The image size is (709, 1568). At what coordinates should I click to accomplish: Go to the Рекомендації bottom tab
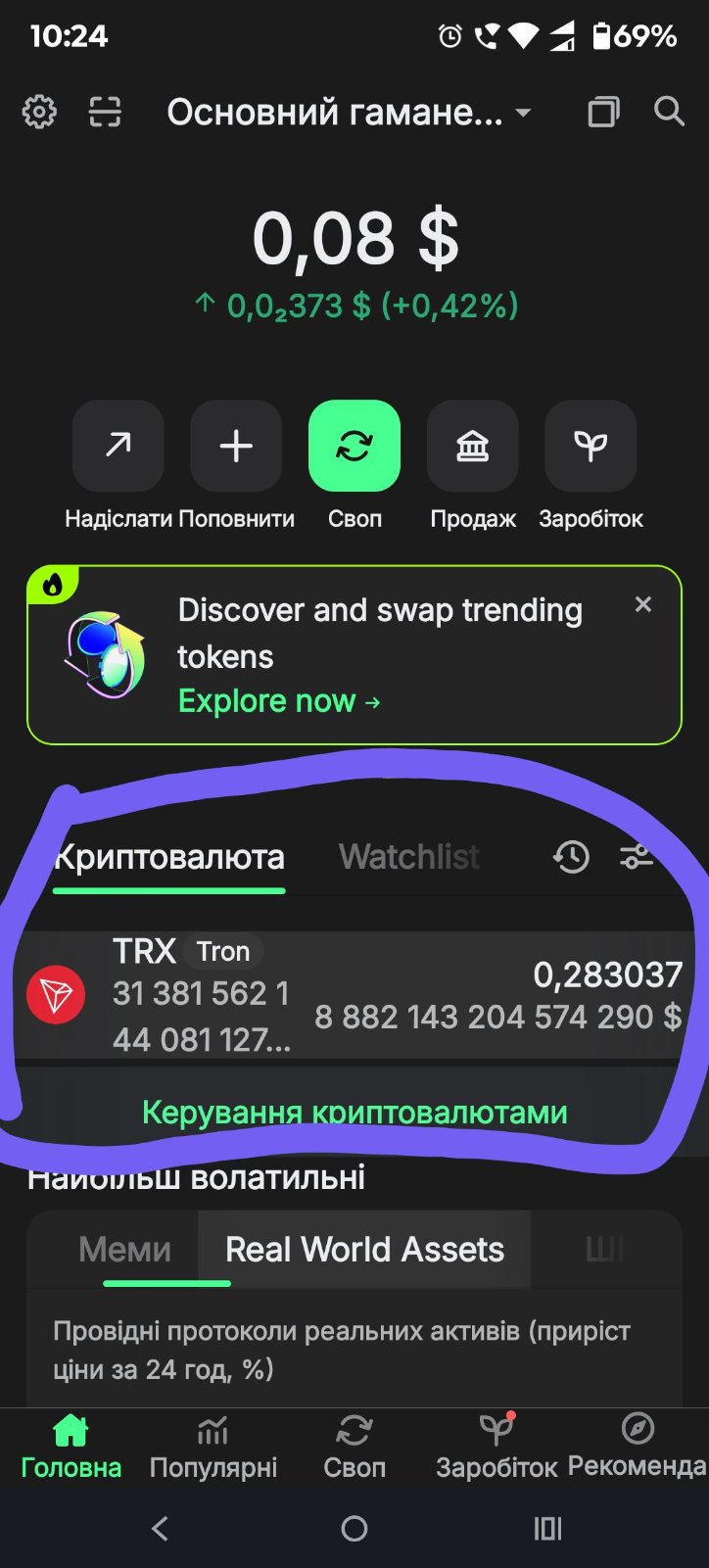(x=637, y=1448)
